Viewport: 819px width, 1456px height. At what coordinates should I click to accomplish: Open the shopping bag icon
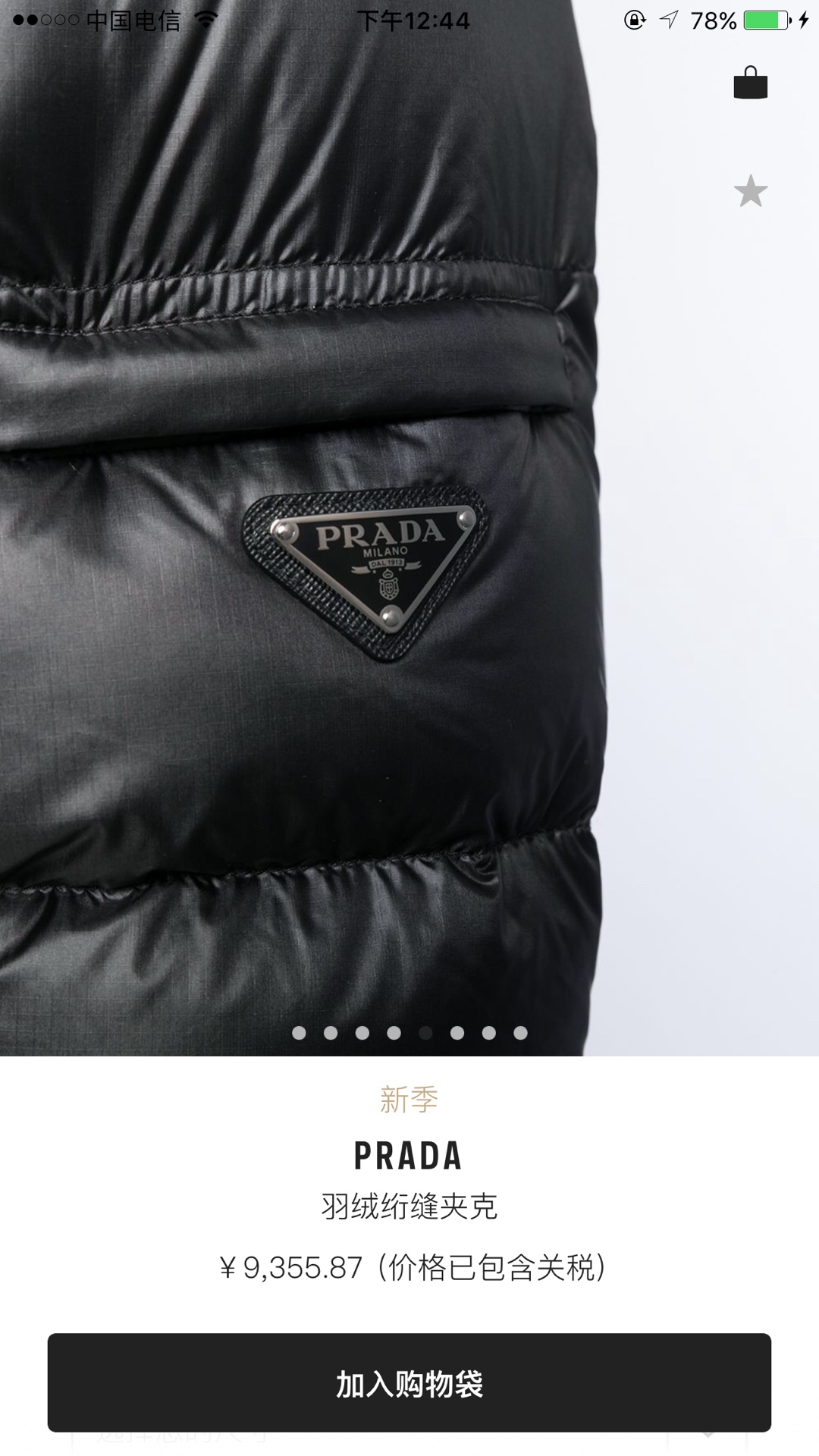point(750,83)
